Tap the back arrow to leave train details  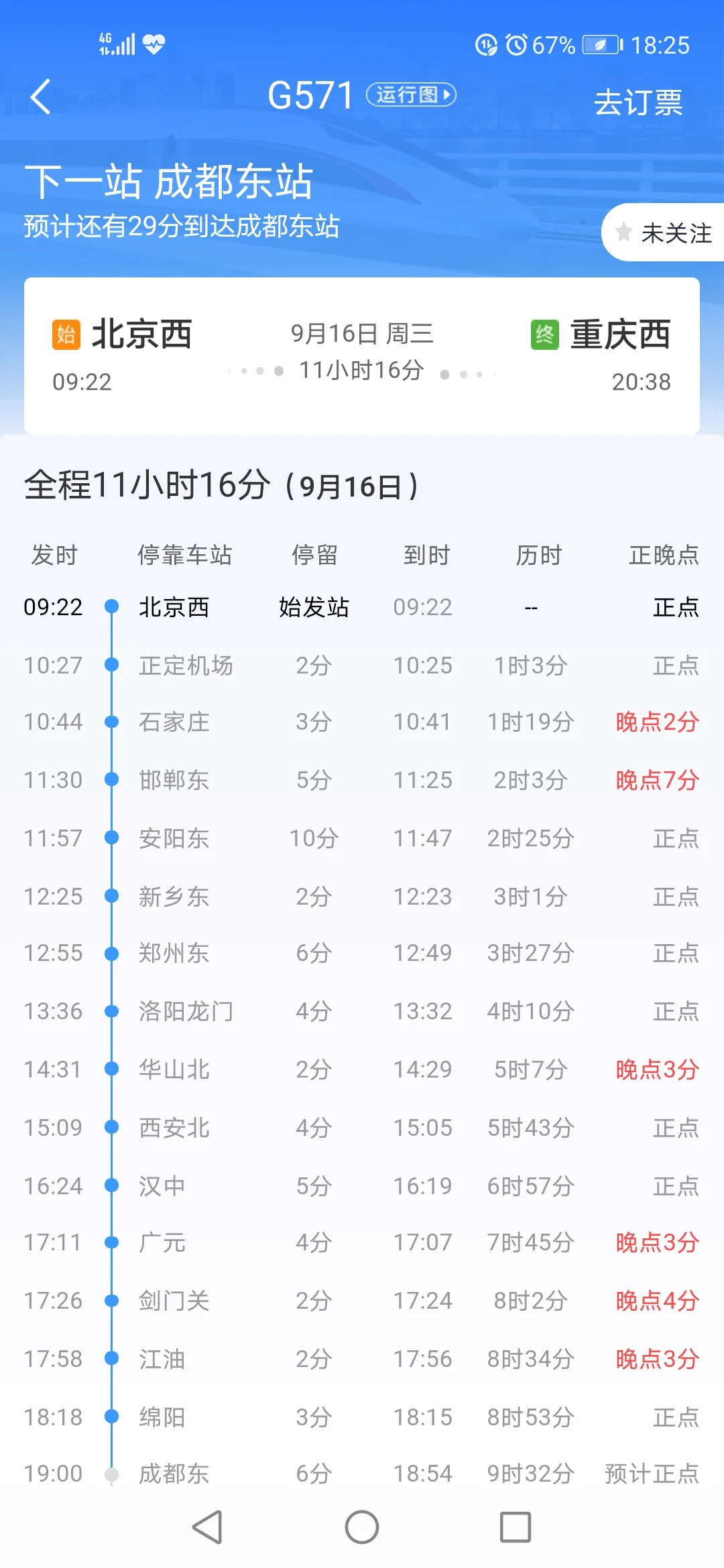pyautogui.click(x=42, y=97)
